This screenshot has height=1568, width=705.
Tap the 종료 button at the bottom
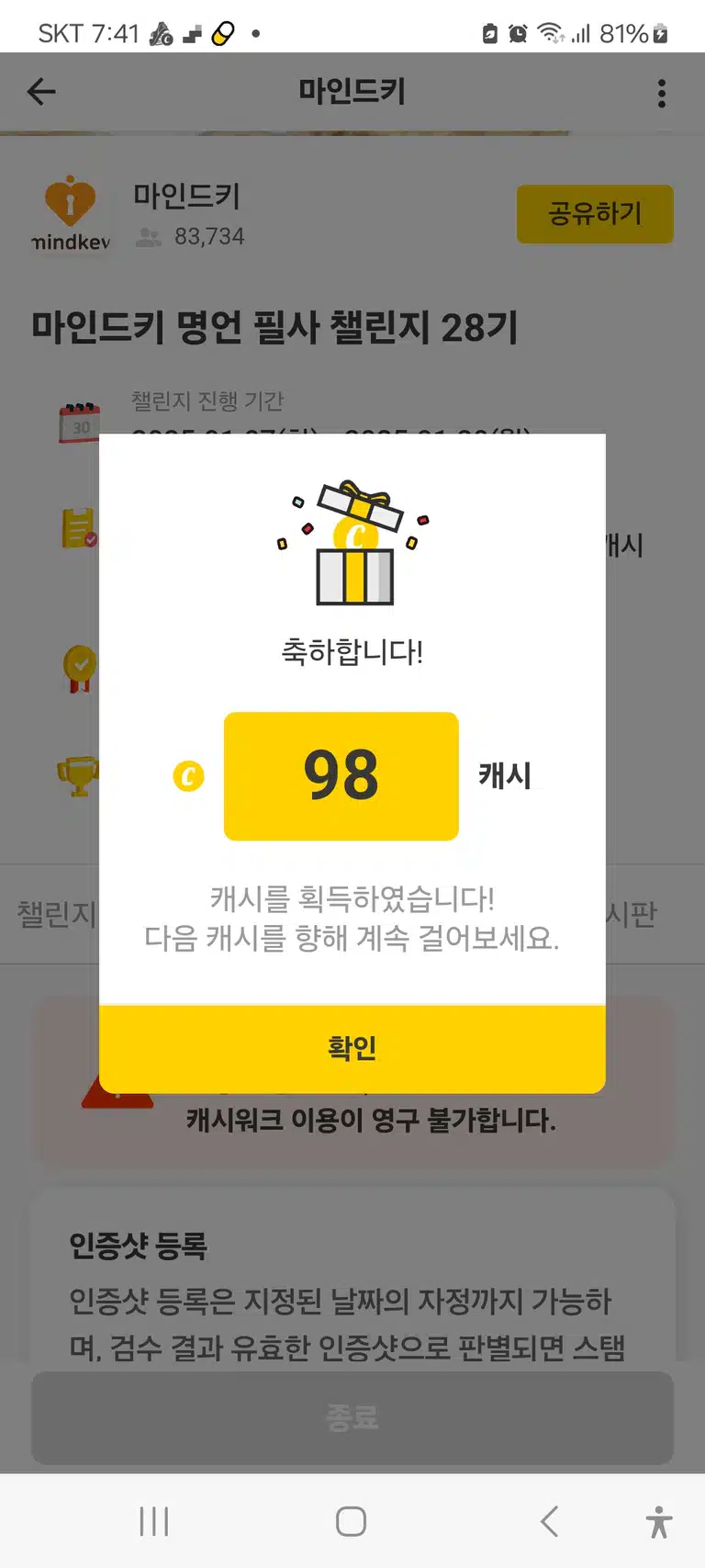pos(352,1417)
